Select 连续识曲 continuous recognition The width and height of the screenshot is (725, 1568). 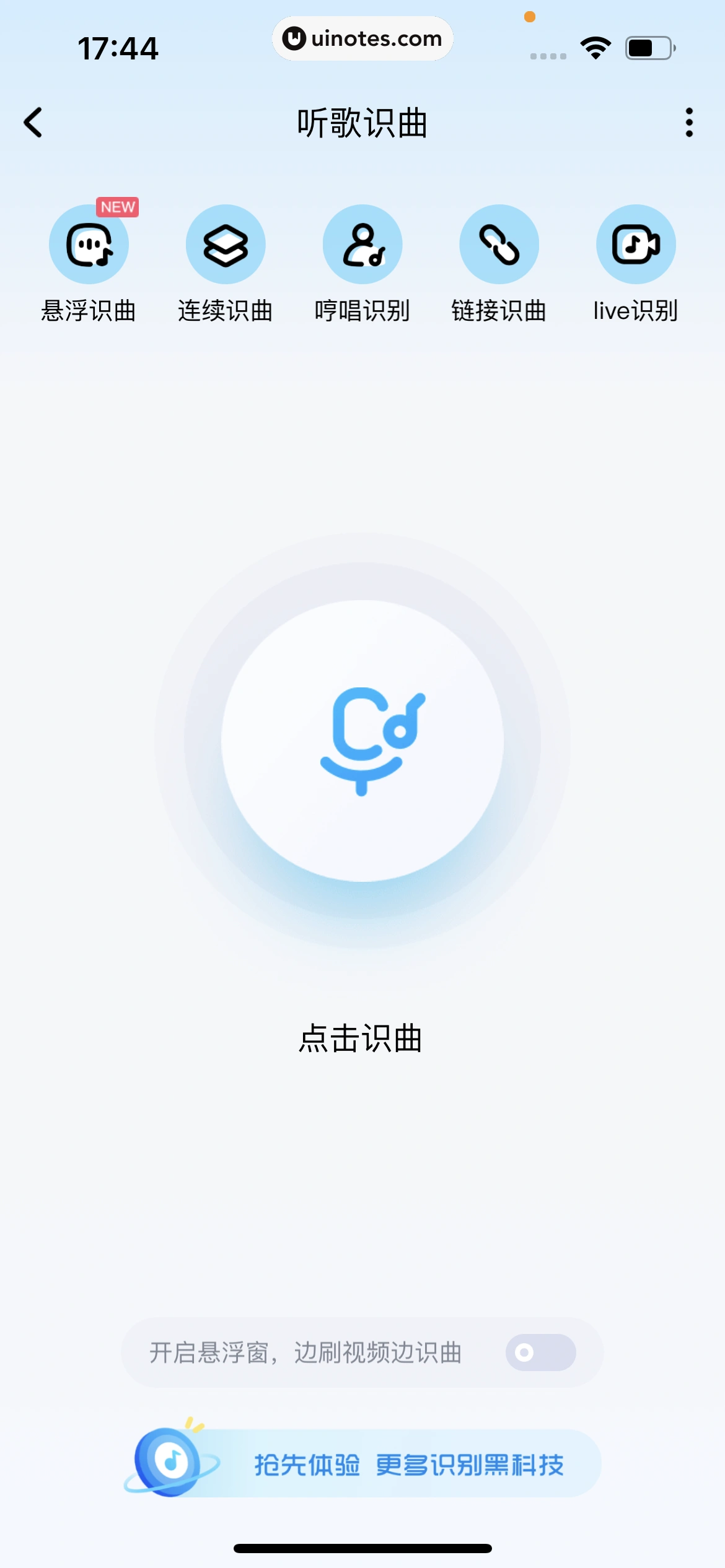[x=226, y=245]
